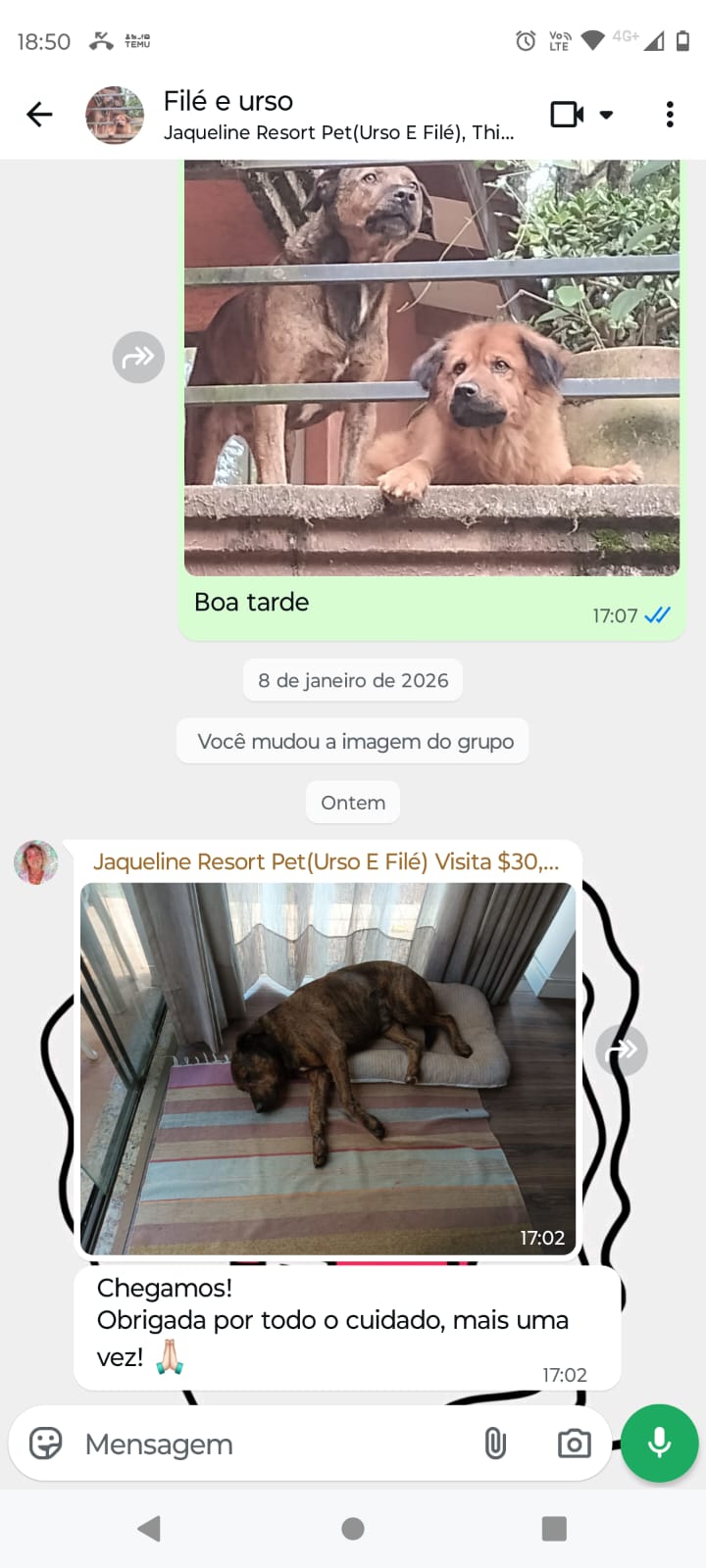The height and width of the screenshot is (1568, 706).
Task: Open the sleeping dog photo from Jaqueline
Action: (328, 1067)
